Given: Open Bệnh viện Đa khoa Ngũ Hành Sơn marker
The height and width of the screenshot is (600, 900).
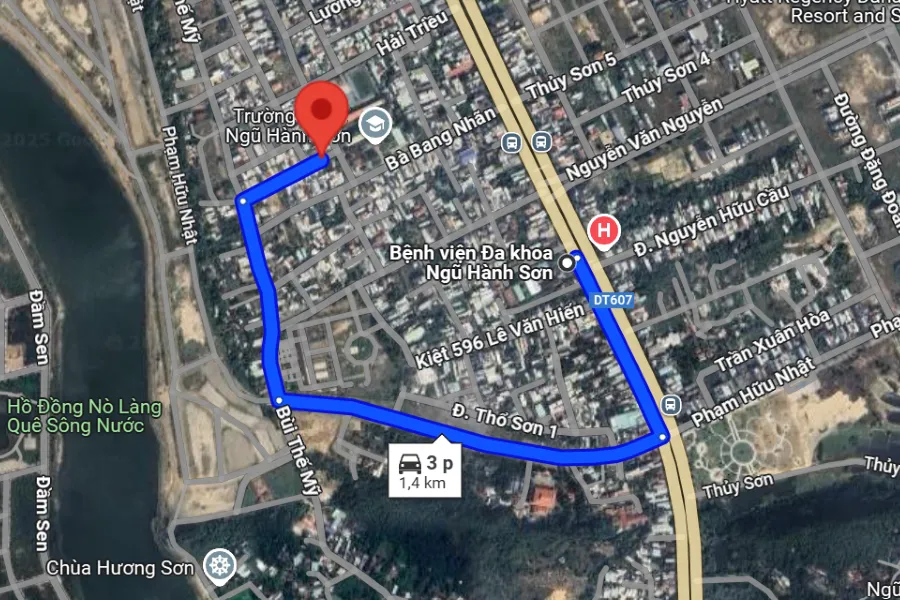Looking at the screenshot, I should 604,231.
